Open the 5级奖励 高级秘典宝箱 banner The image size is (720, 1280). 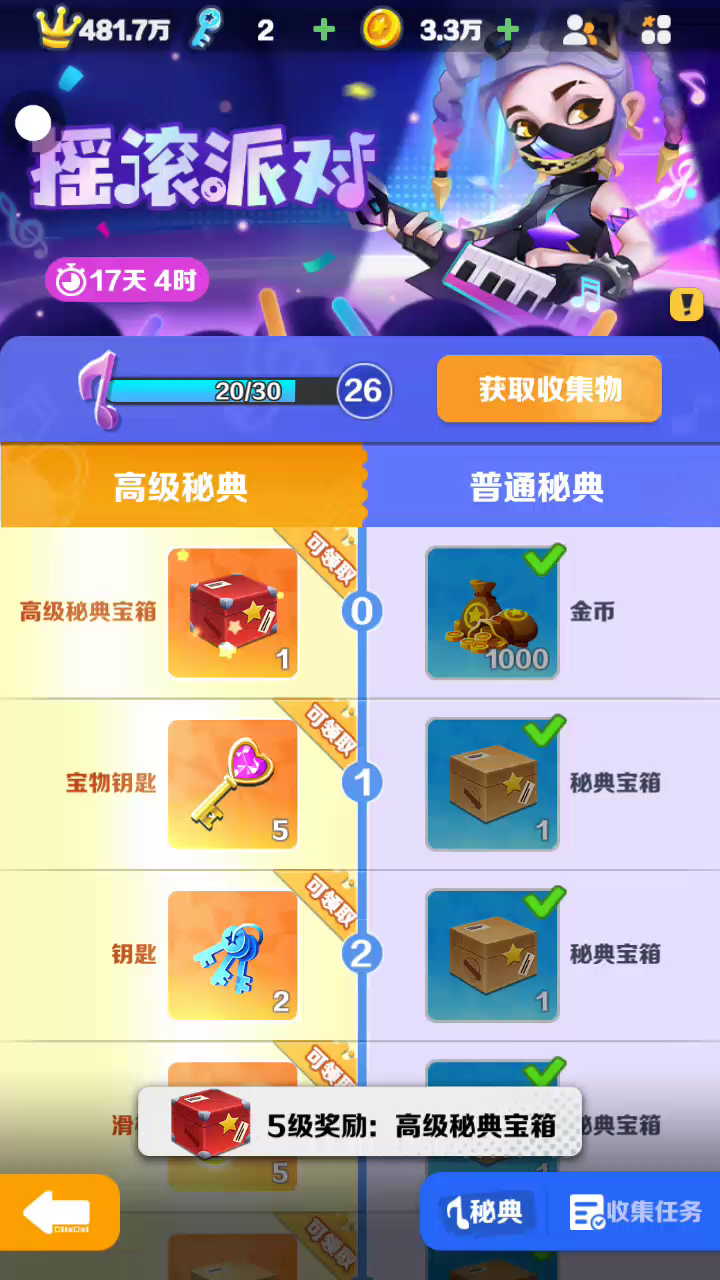[x=360, y=1123]
